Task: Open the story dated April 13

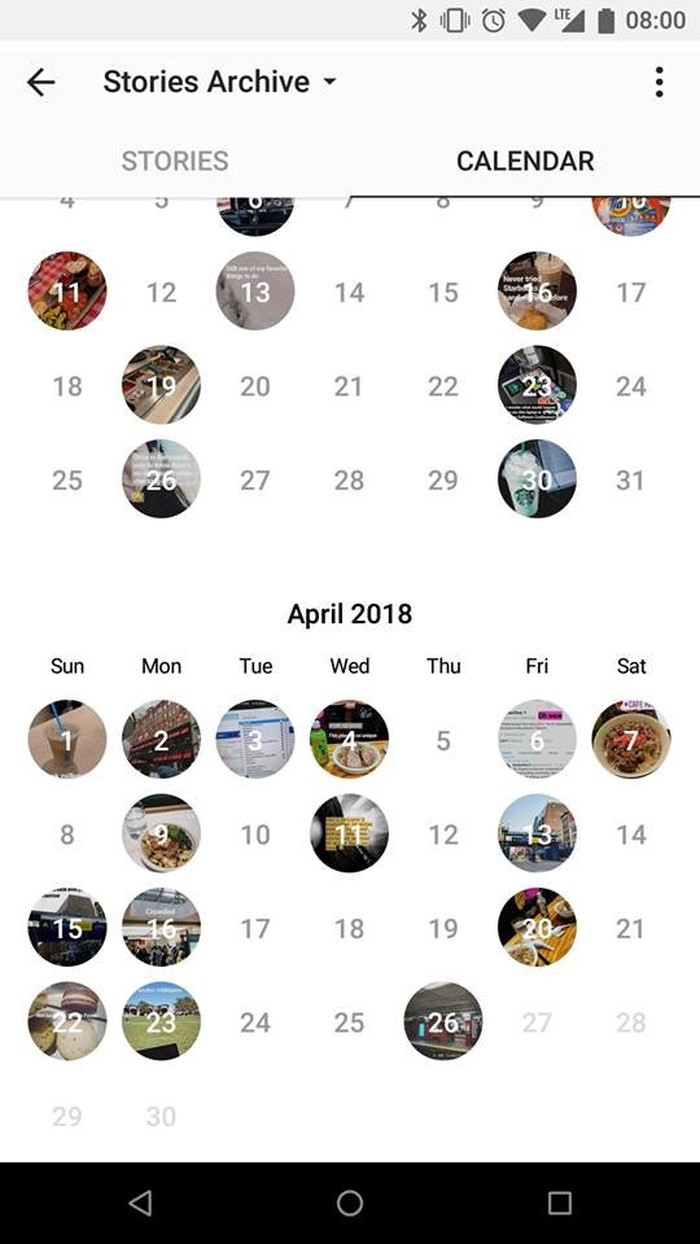Action: point(537,834)
